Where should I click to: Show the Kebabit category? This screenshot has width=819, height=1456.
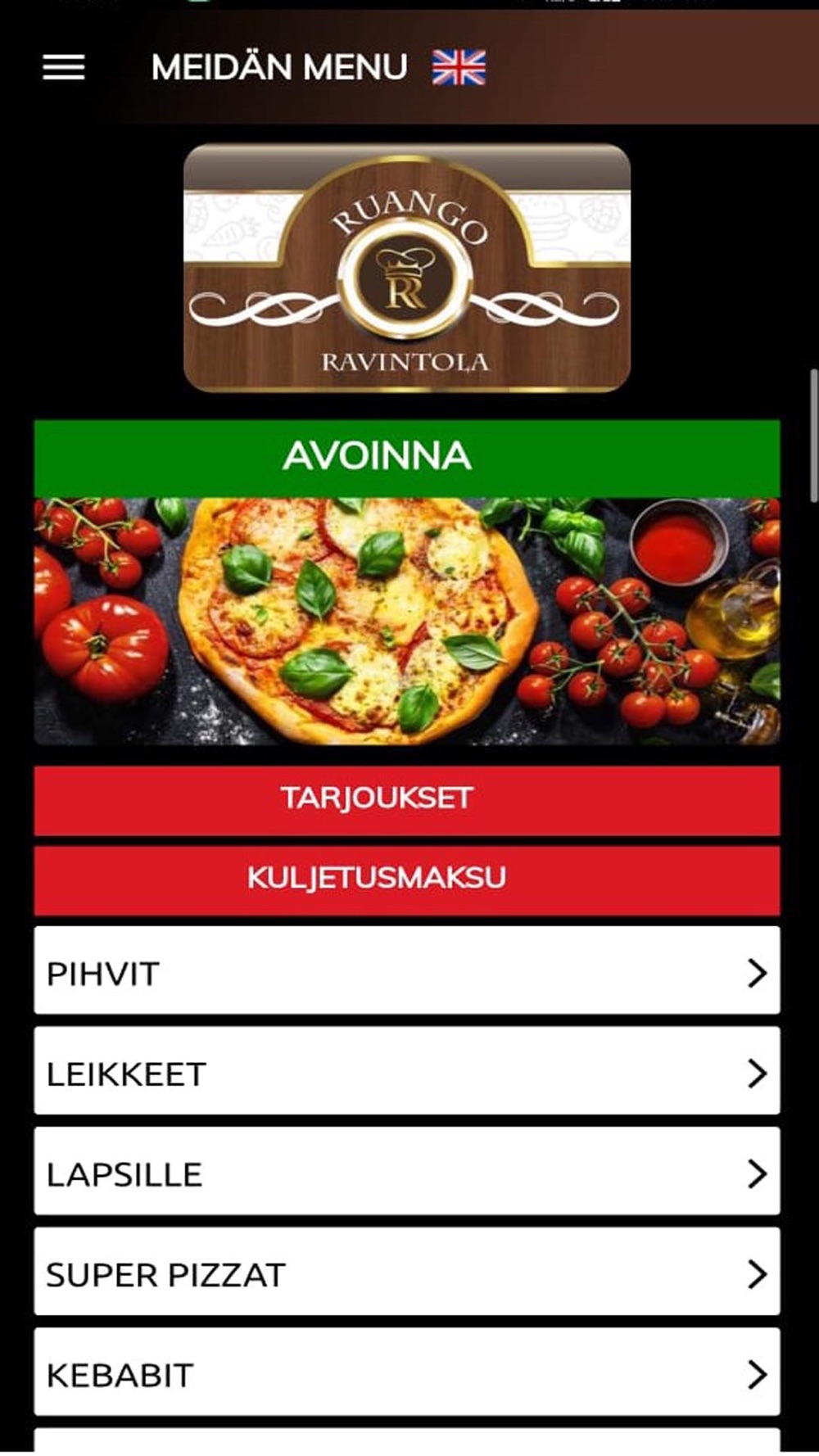(406, 1373)
